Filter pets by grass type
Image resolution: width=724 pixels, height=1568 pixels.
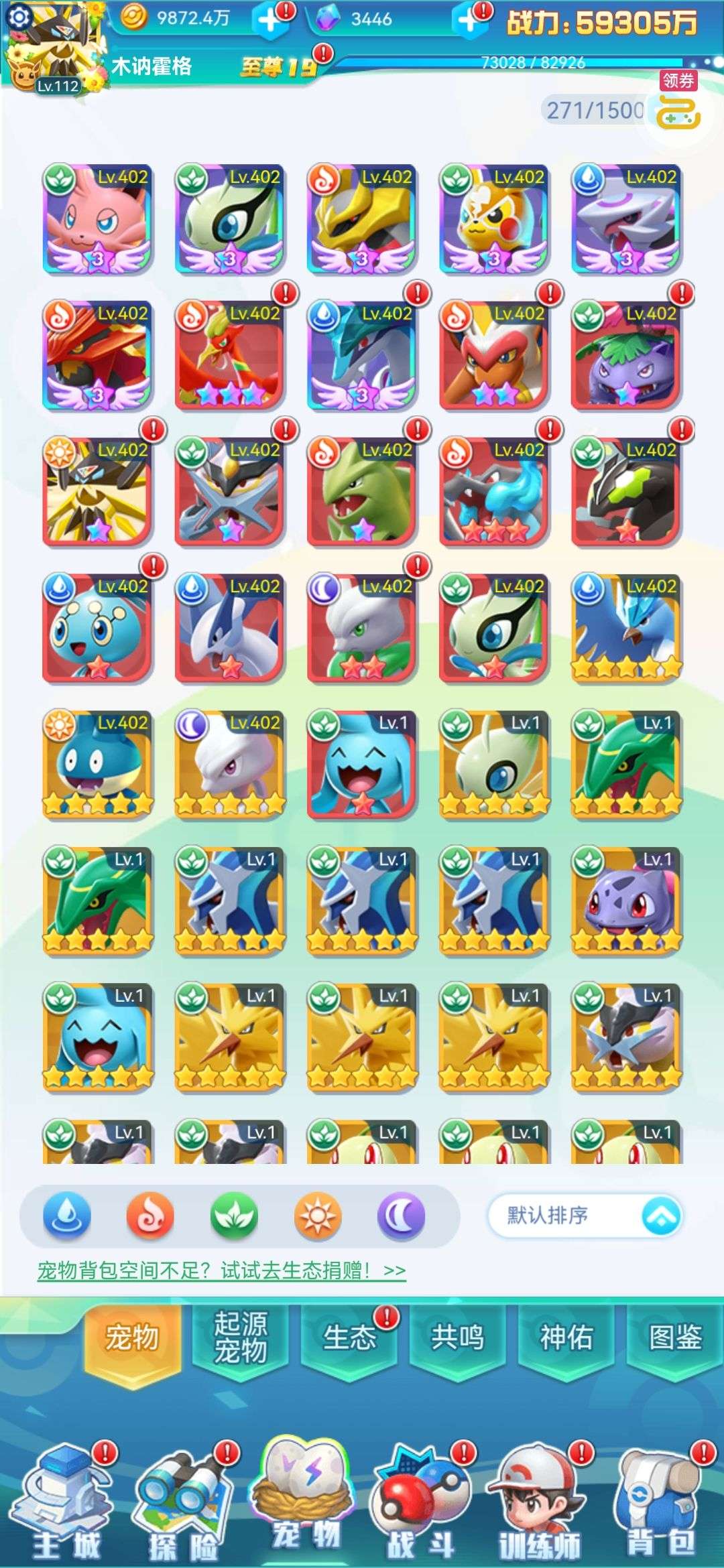point(234,1215)
